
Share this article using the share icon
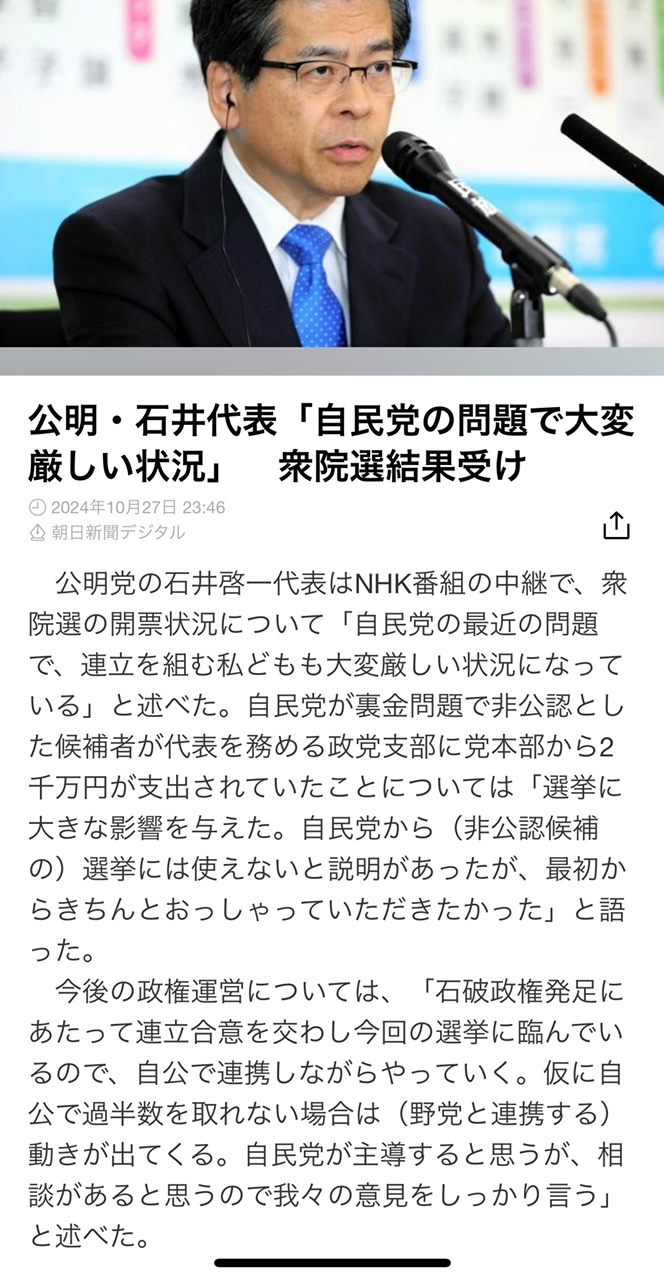tap(617, 524)
